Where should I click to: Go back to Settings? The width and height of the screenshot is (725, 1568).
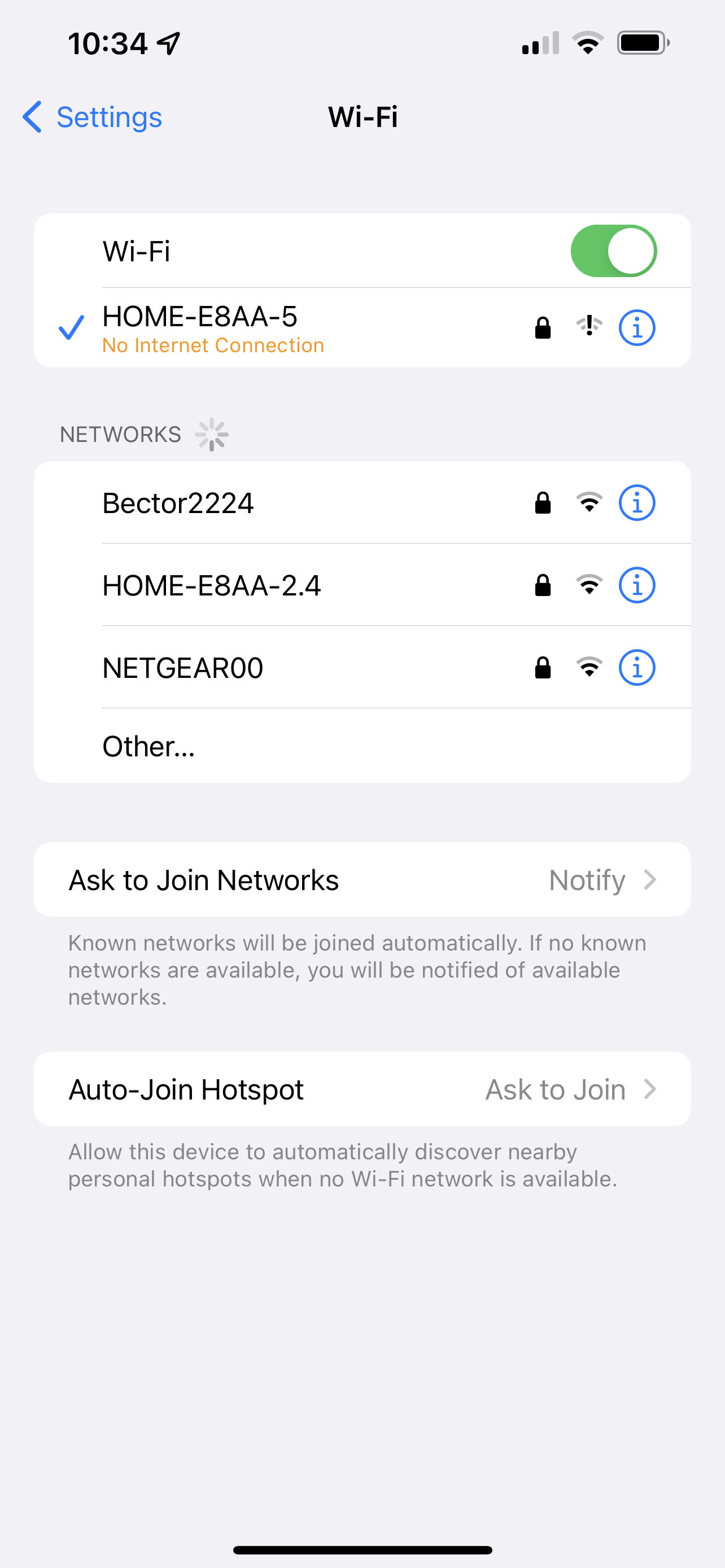(93, 117)
